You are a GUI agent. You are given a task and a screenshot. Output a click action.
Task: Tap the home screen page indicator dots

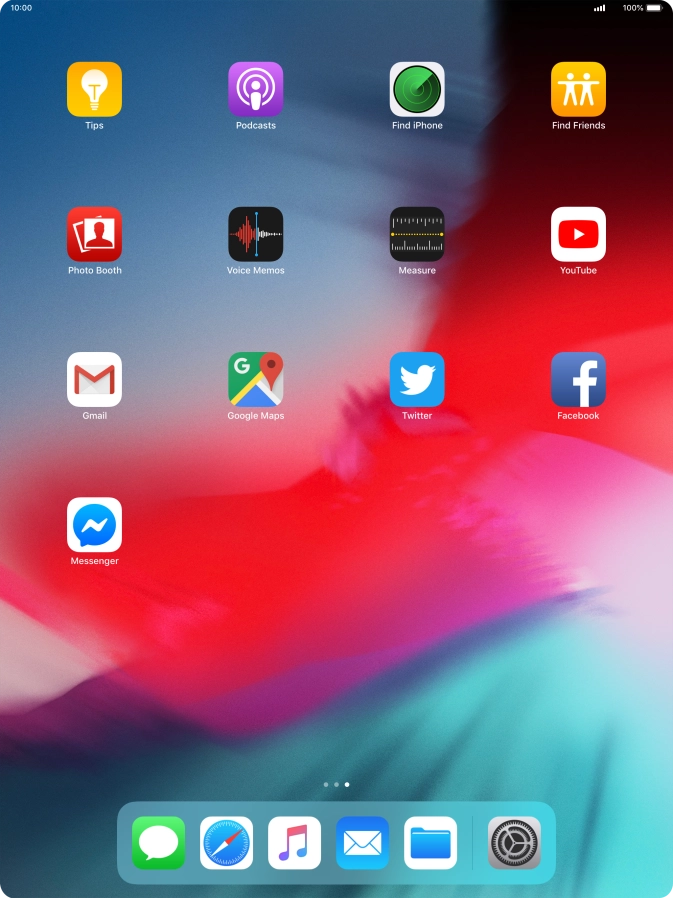pyautogui.click(x=336, y=785)
